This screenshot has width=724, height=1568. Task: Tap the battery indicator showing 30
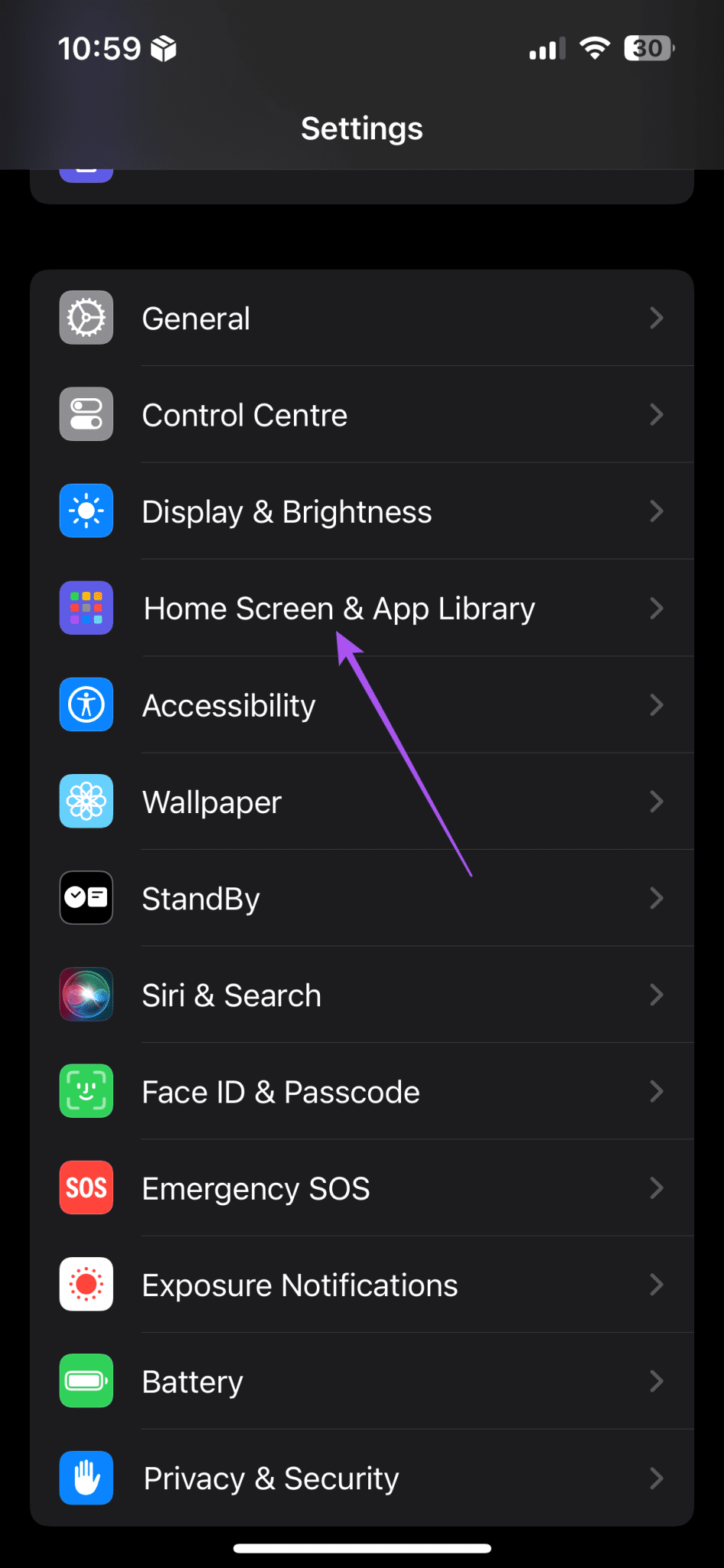pos(648,48)
